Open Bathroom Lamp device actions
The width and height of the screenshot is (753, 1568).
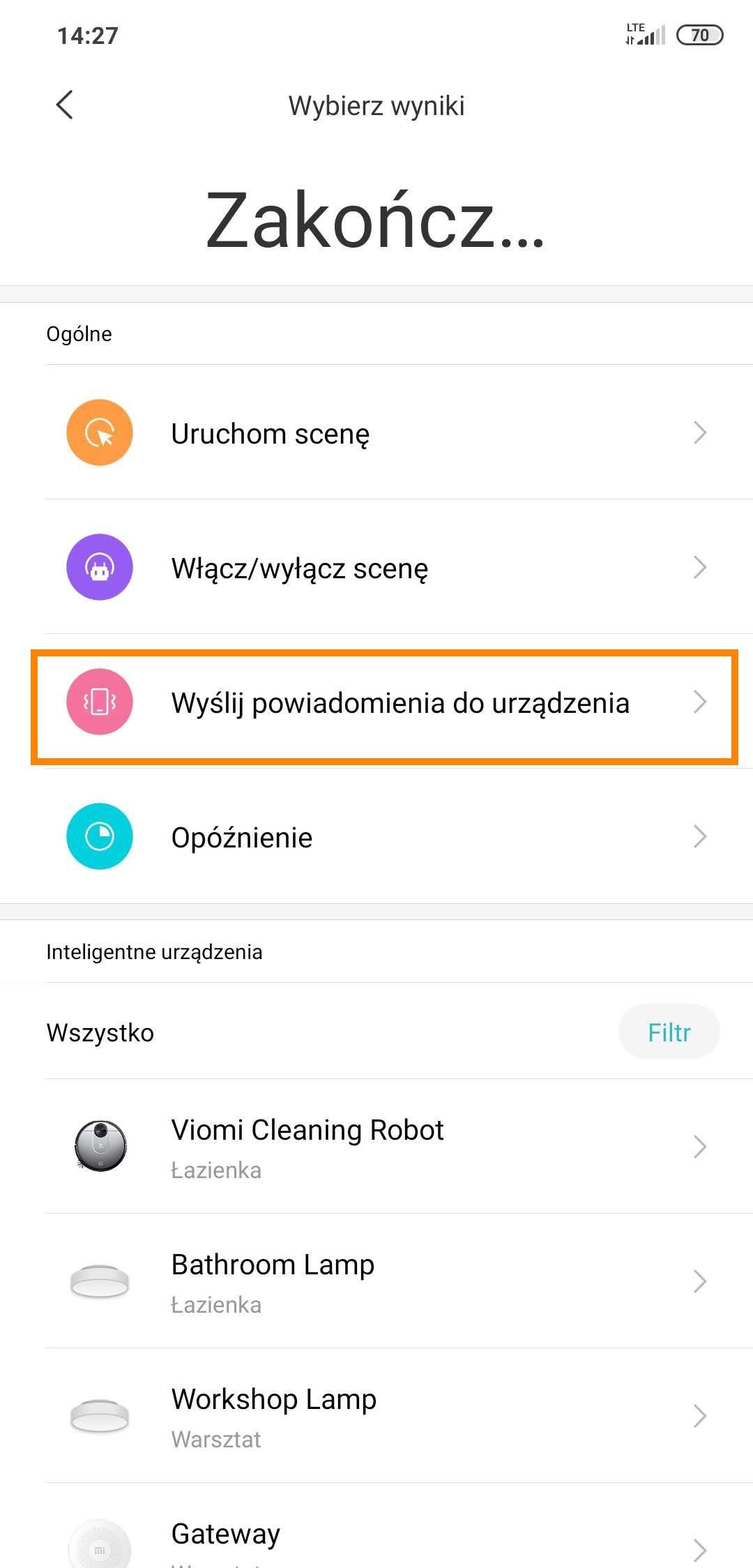[x=376, y=1282]
